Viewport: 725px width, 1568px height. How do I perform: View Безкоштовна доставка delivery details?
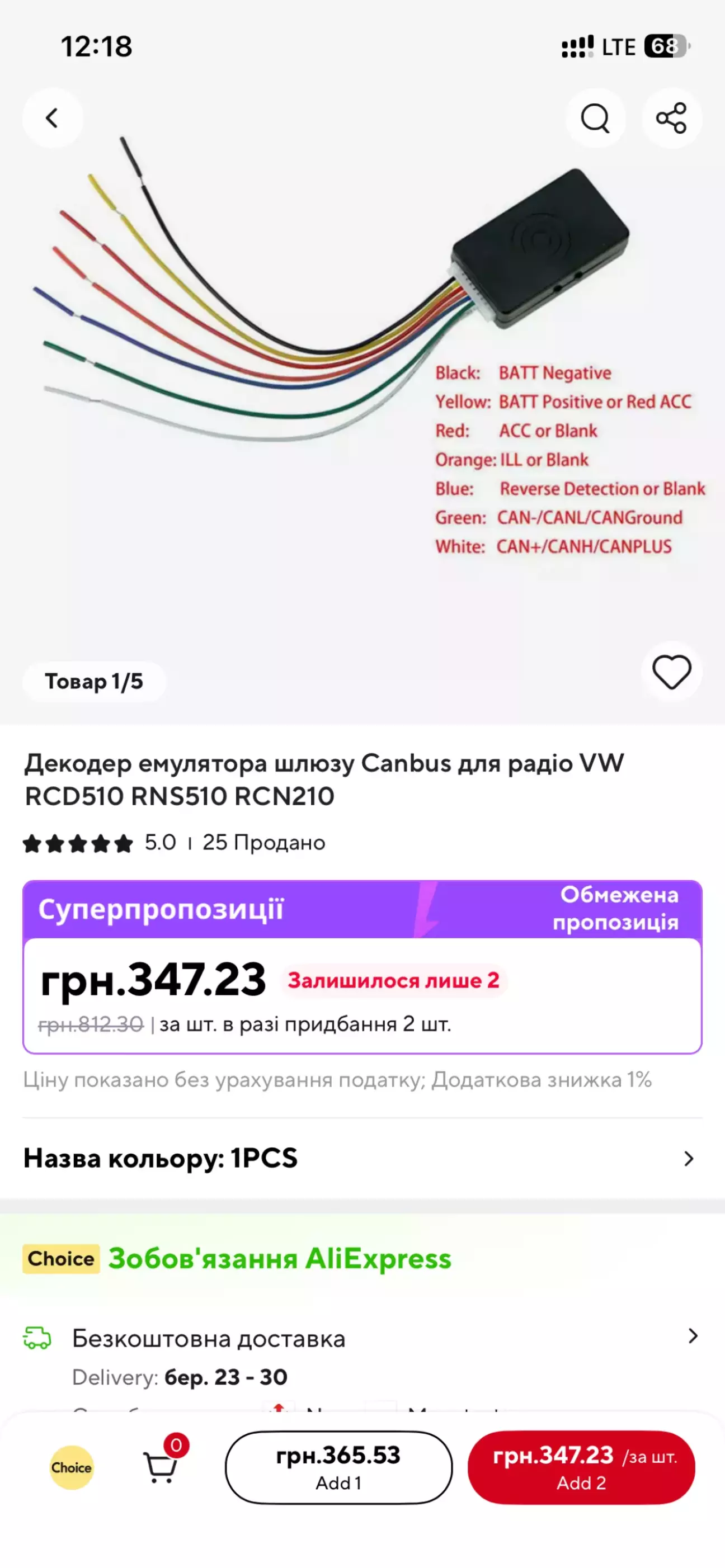click(361, 1338)
